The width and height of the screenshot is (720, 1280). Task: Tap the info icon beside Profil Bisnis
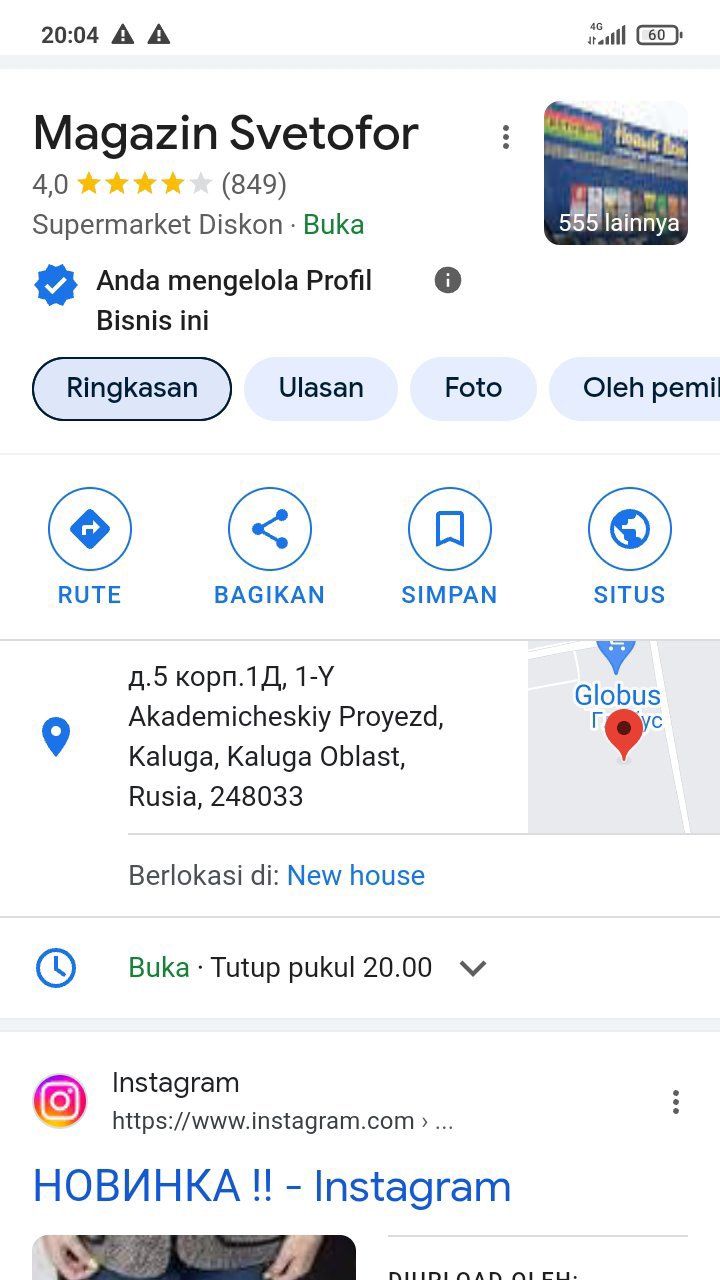point(448,281)
